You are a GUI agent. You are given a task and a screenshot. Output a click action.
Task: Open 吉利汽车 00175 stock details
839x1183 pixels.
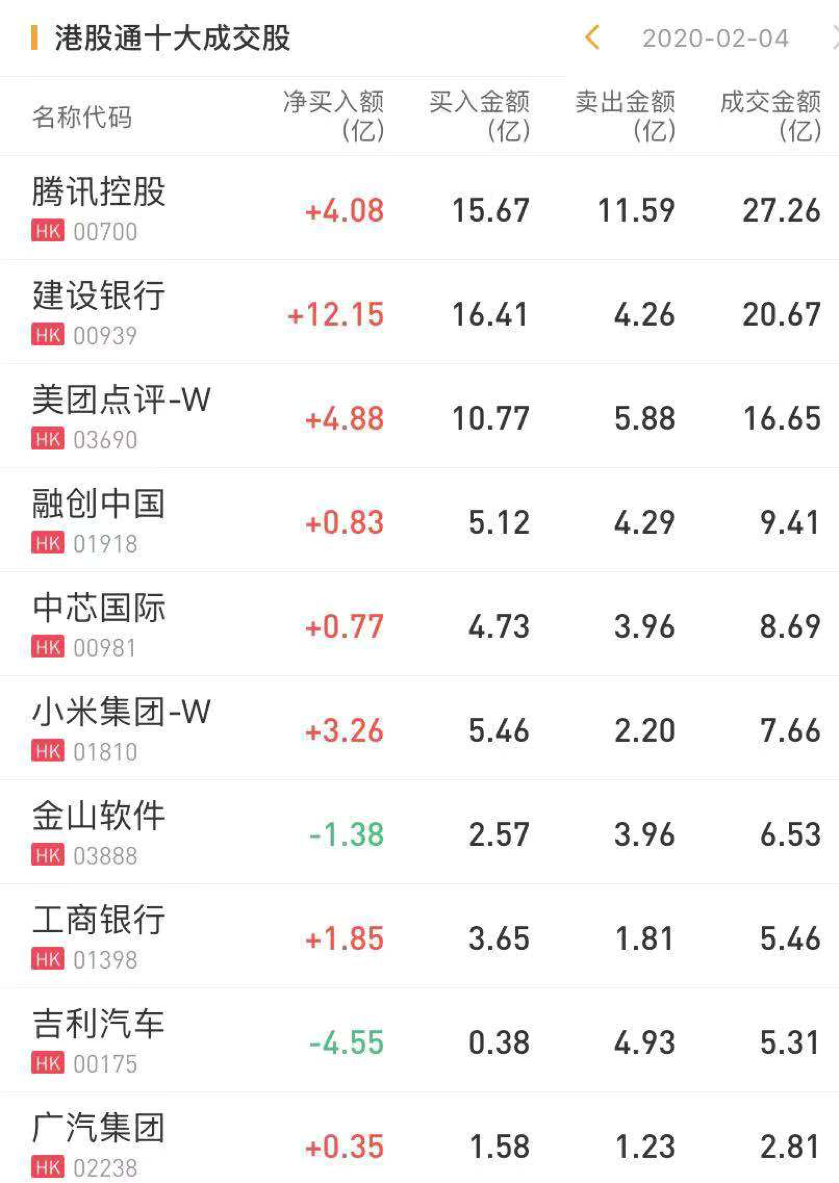[x=99, y=1040]
